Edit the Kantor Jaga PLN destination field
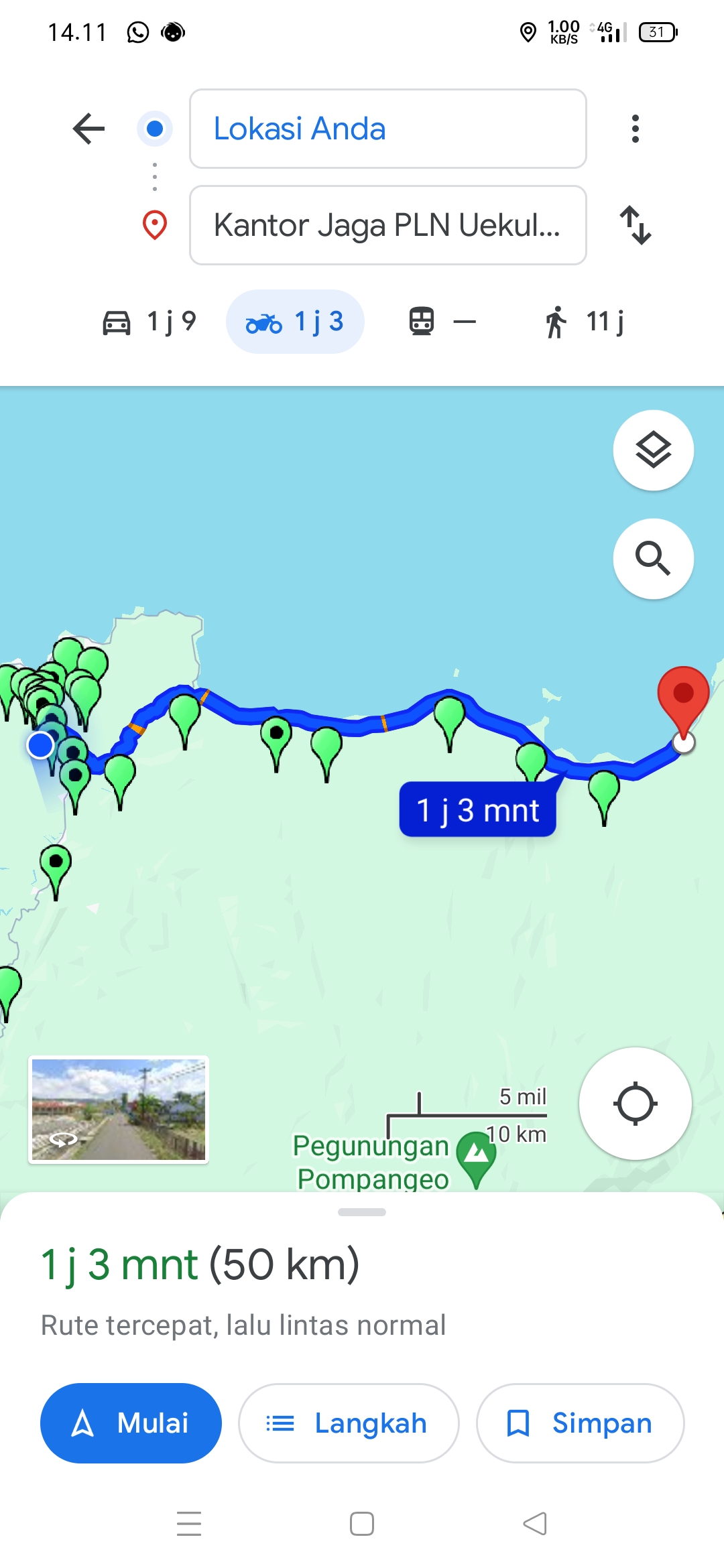 [x=388, y=225]
